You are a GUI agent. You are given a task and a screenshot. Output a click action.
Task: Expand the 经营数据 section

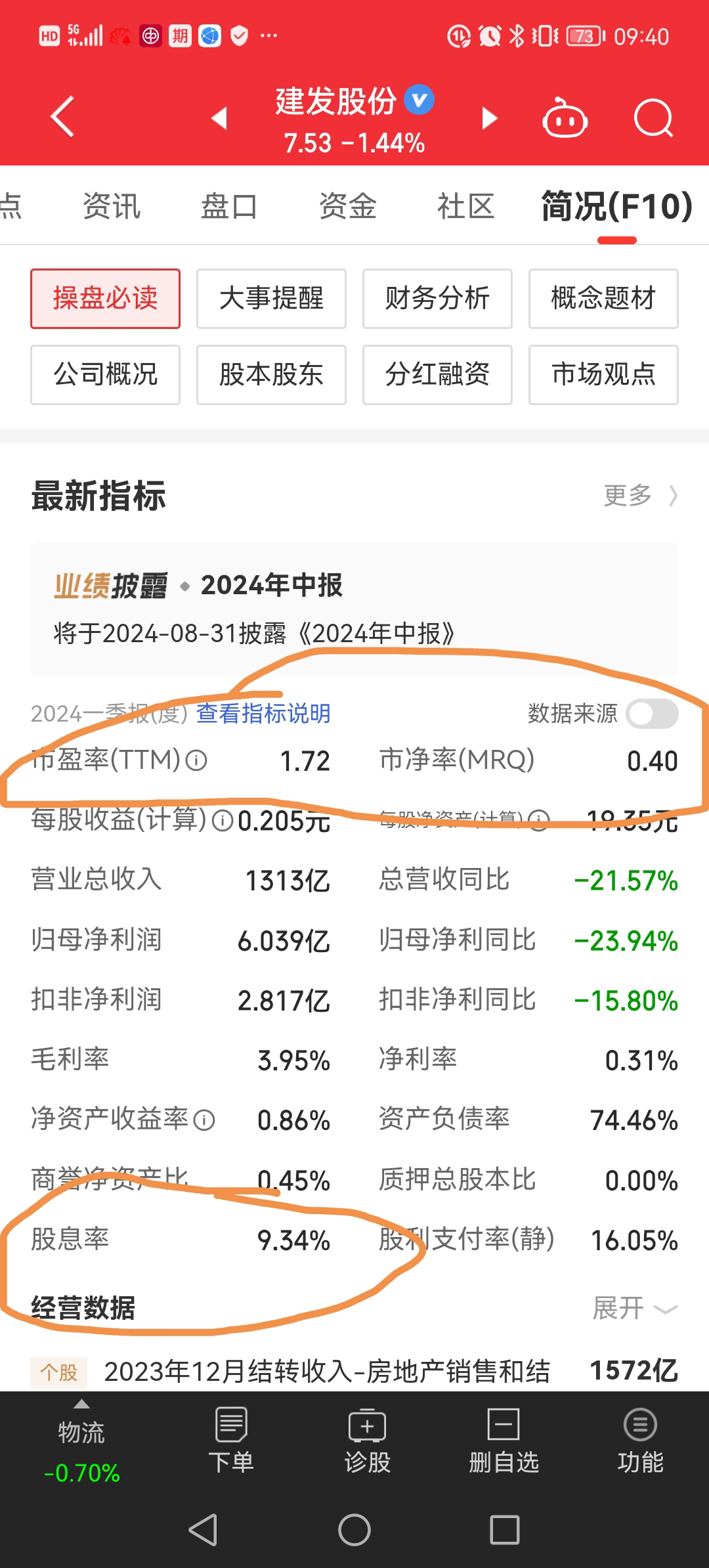point(634,1308)
